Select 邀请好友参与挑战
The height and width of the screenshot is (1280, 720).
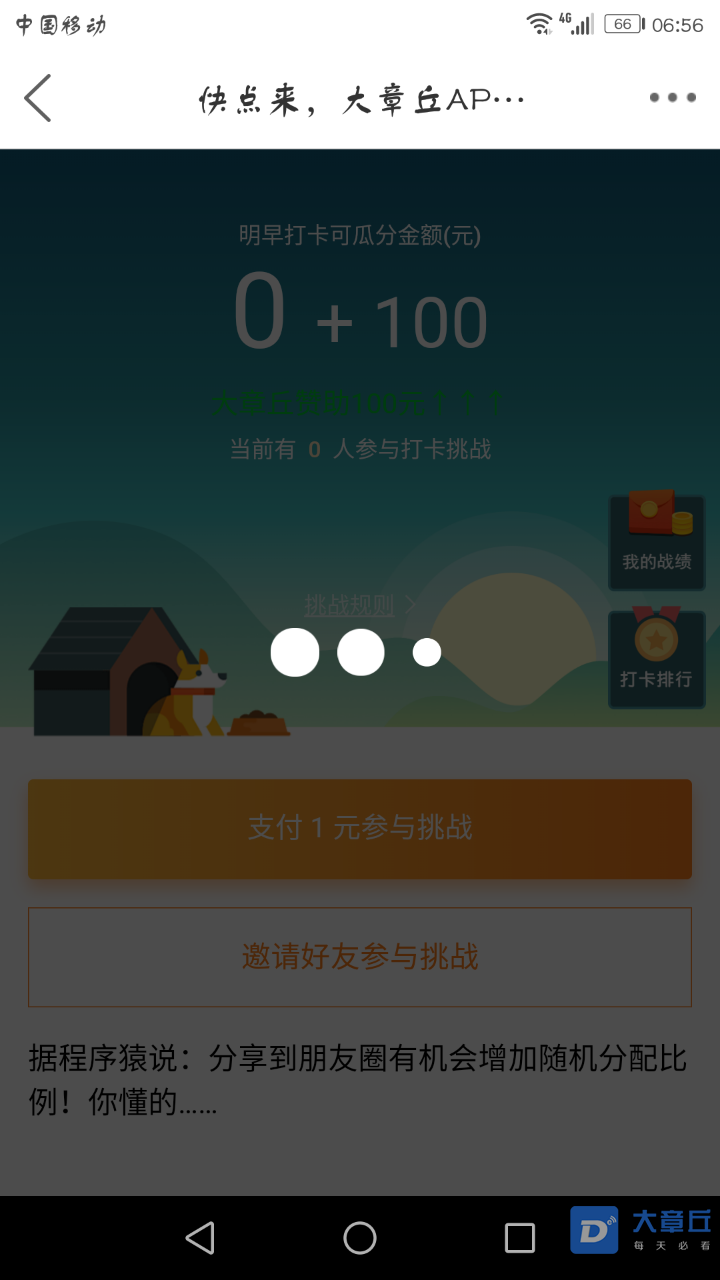click(x=360, y=957)
